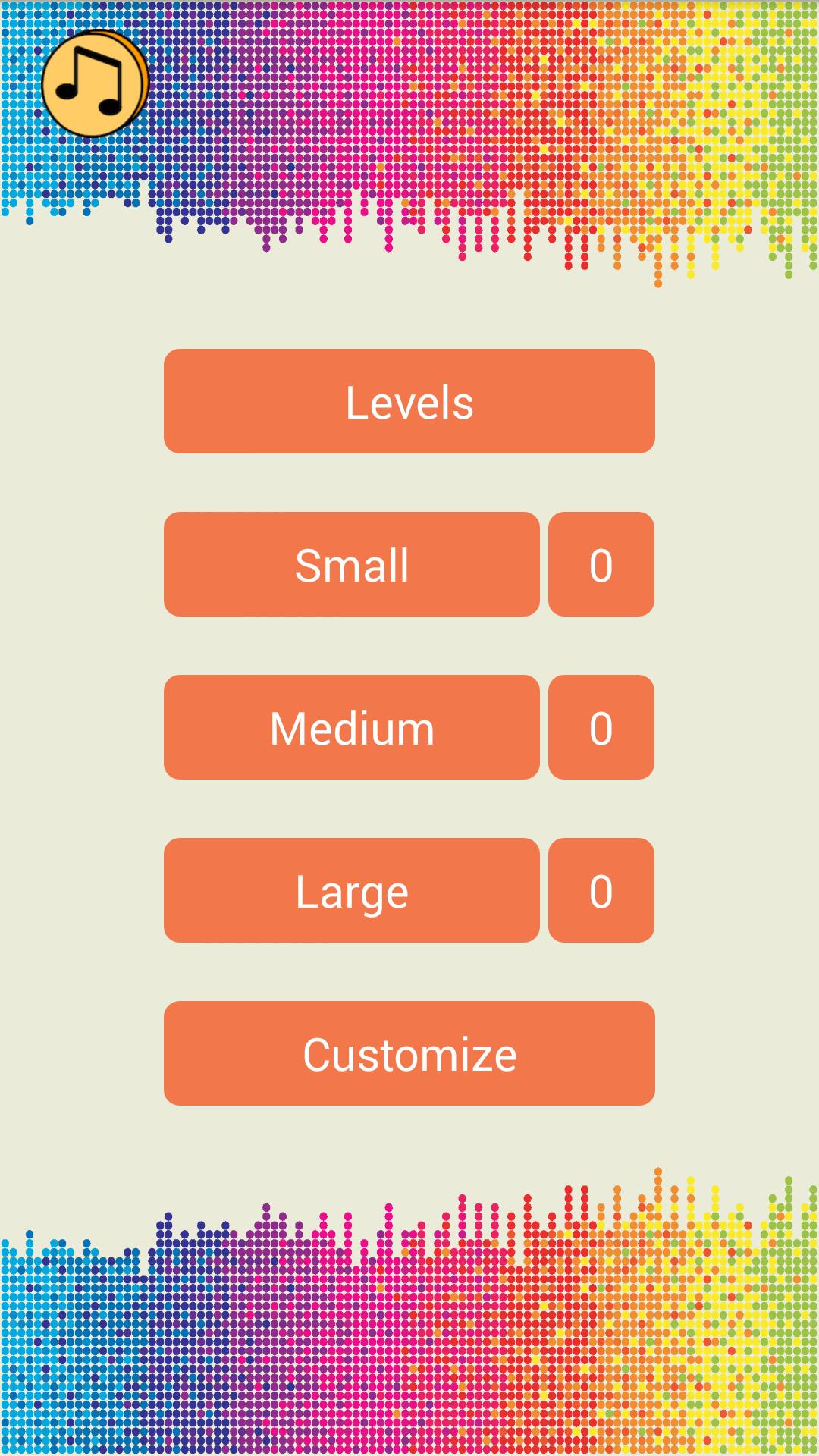Tap the score box beside Small
Image resolution: width=819 pixels, height=1456 pixels.
point(601,564)
